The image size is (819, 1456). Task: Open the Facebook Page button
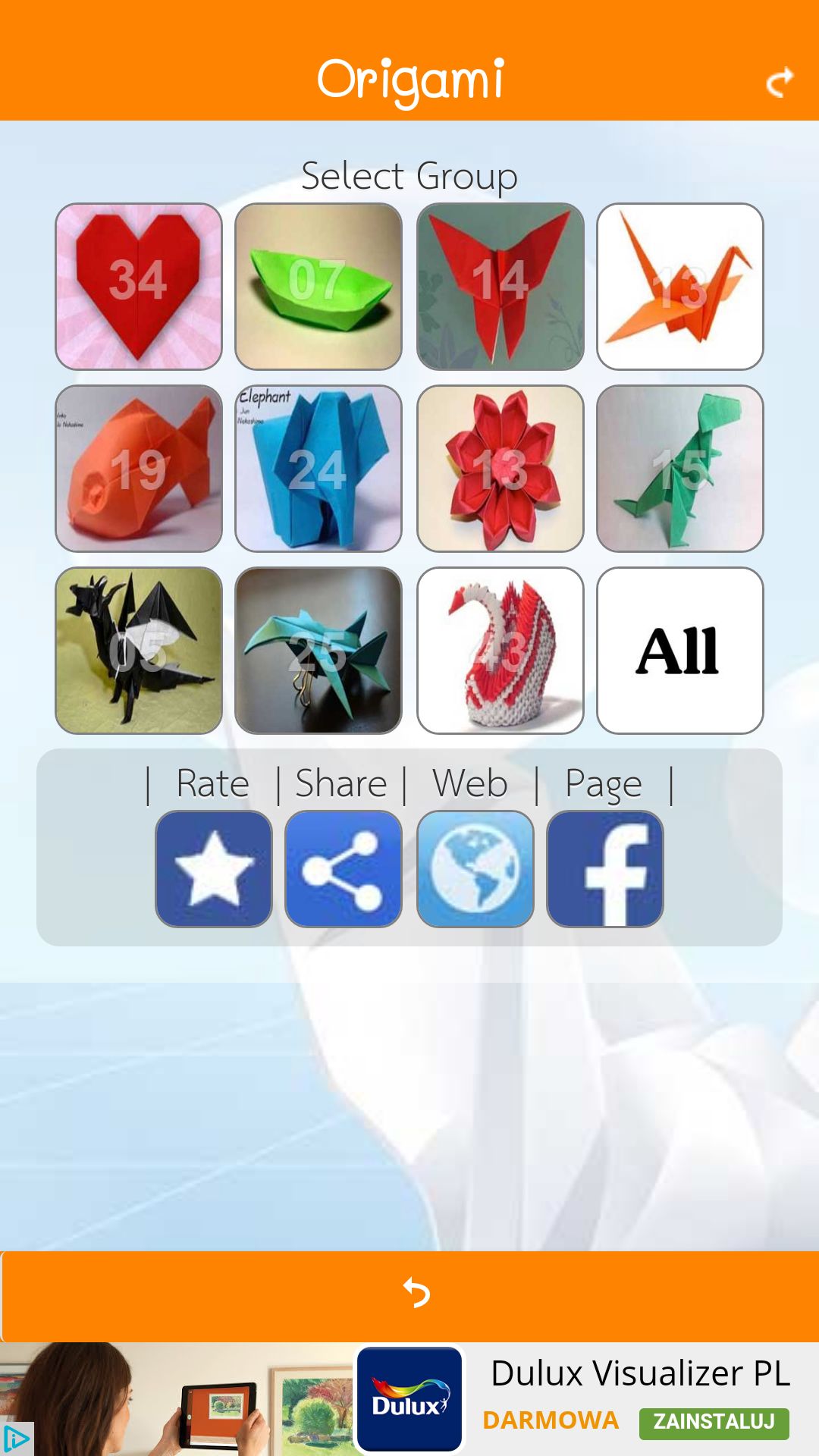pos(605,869)
